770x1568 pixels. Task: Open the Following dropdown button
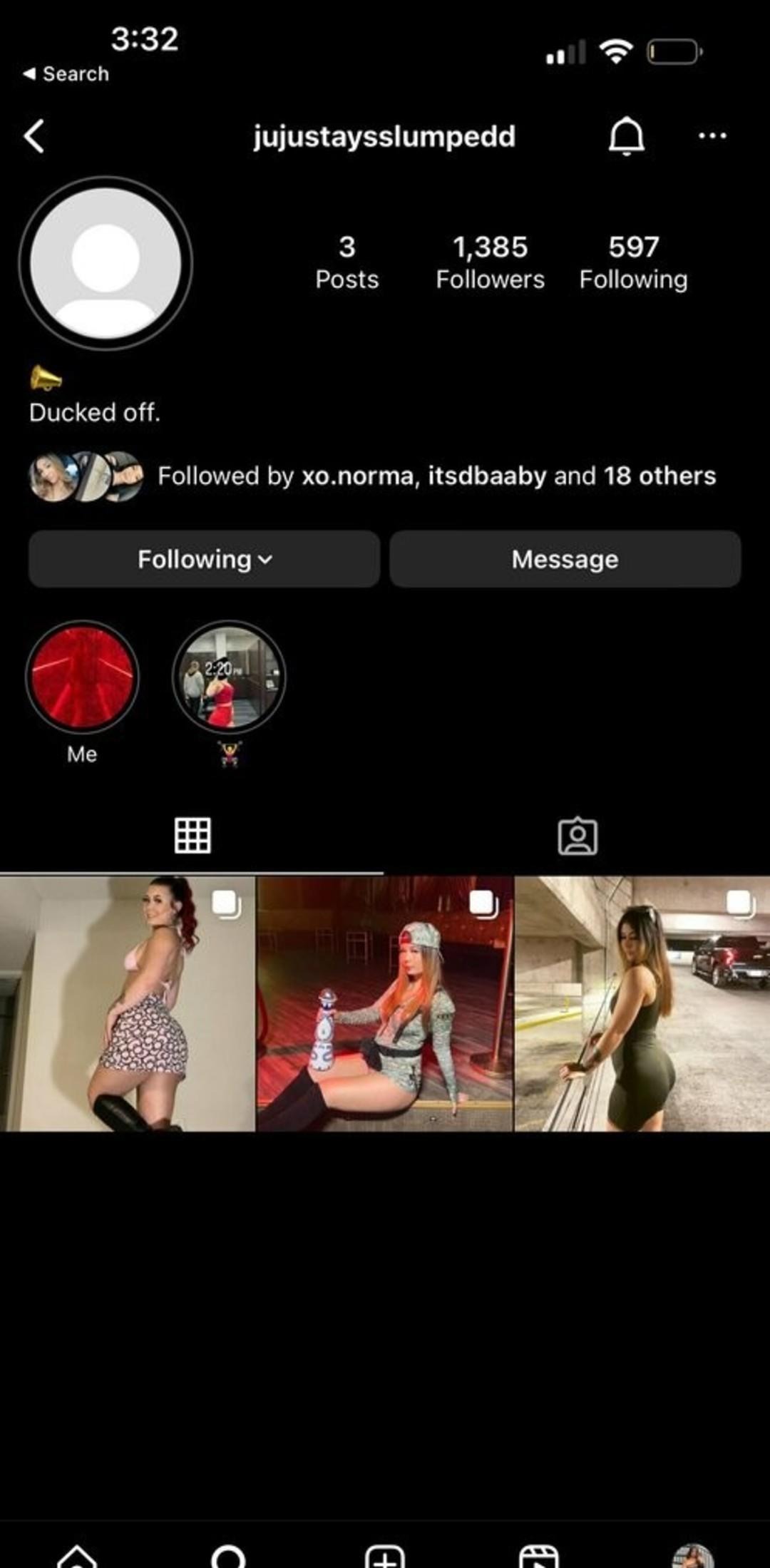coord(204,559)
